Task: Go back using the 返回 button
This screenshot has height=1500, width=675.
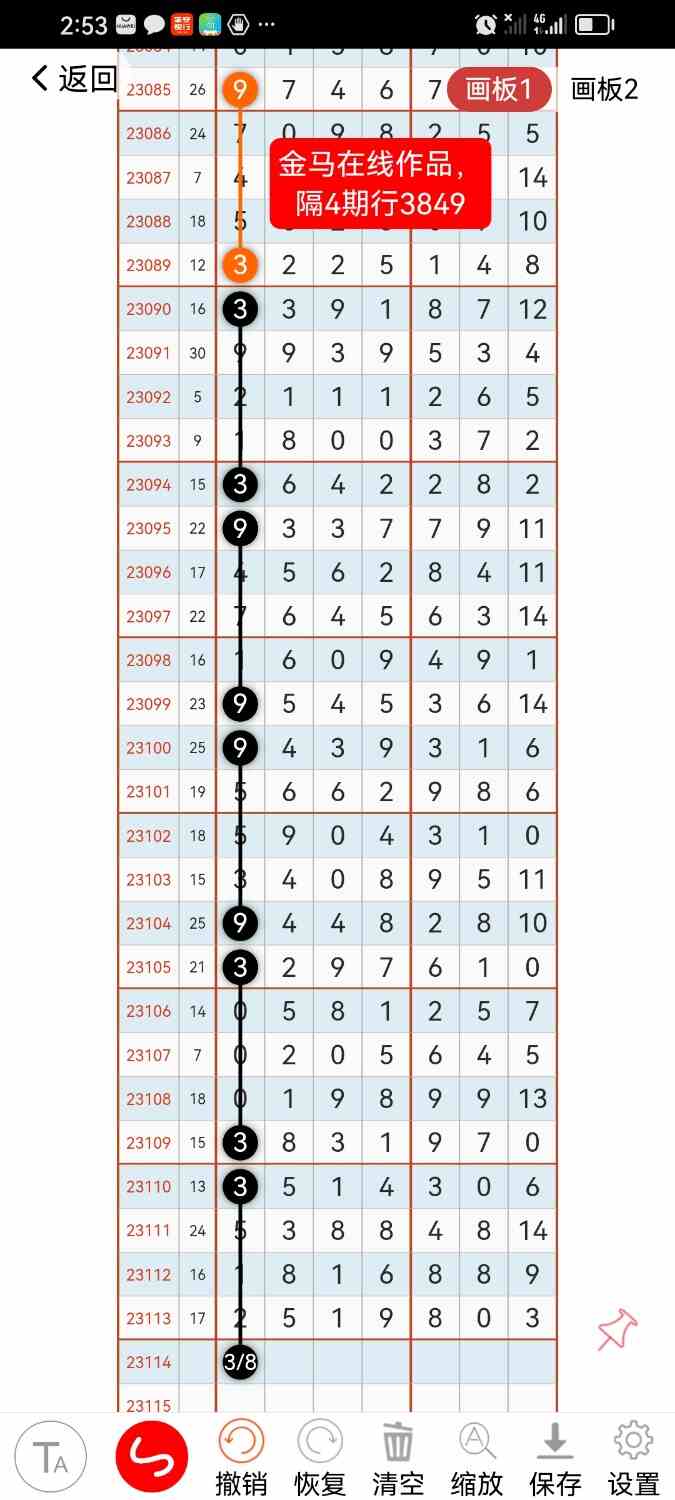Action: (x=74, y=79)
